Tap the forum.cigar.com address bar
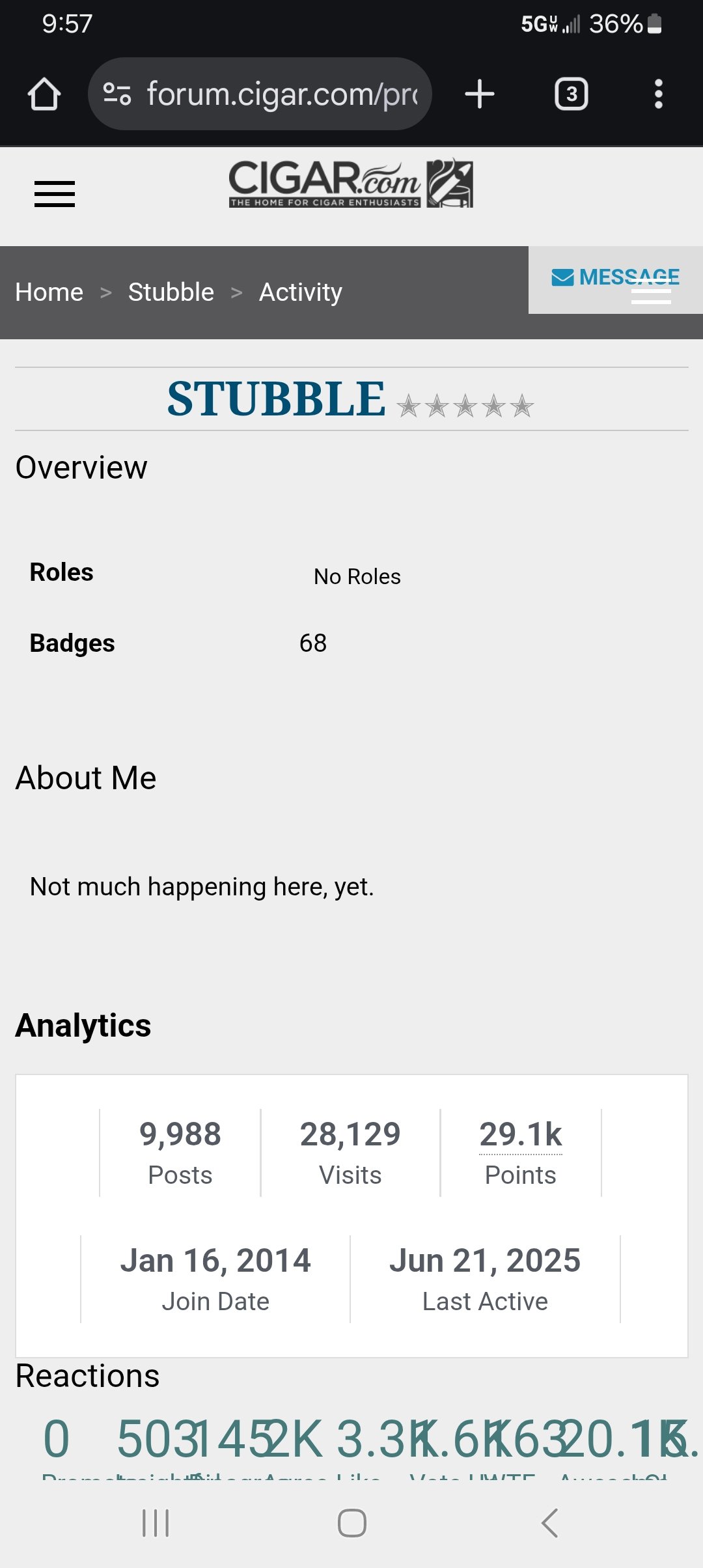The image size is (703, 1568). [260, 94]
